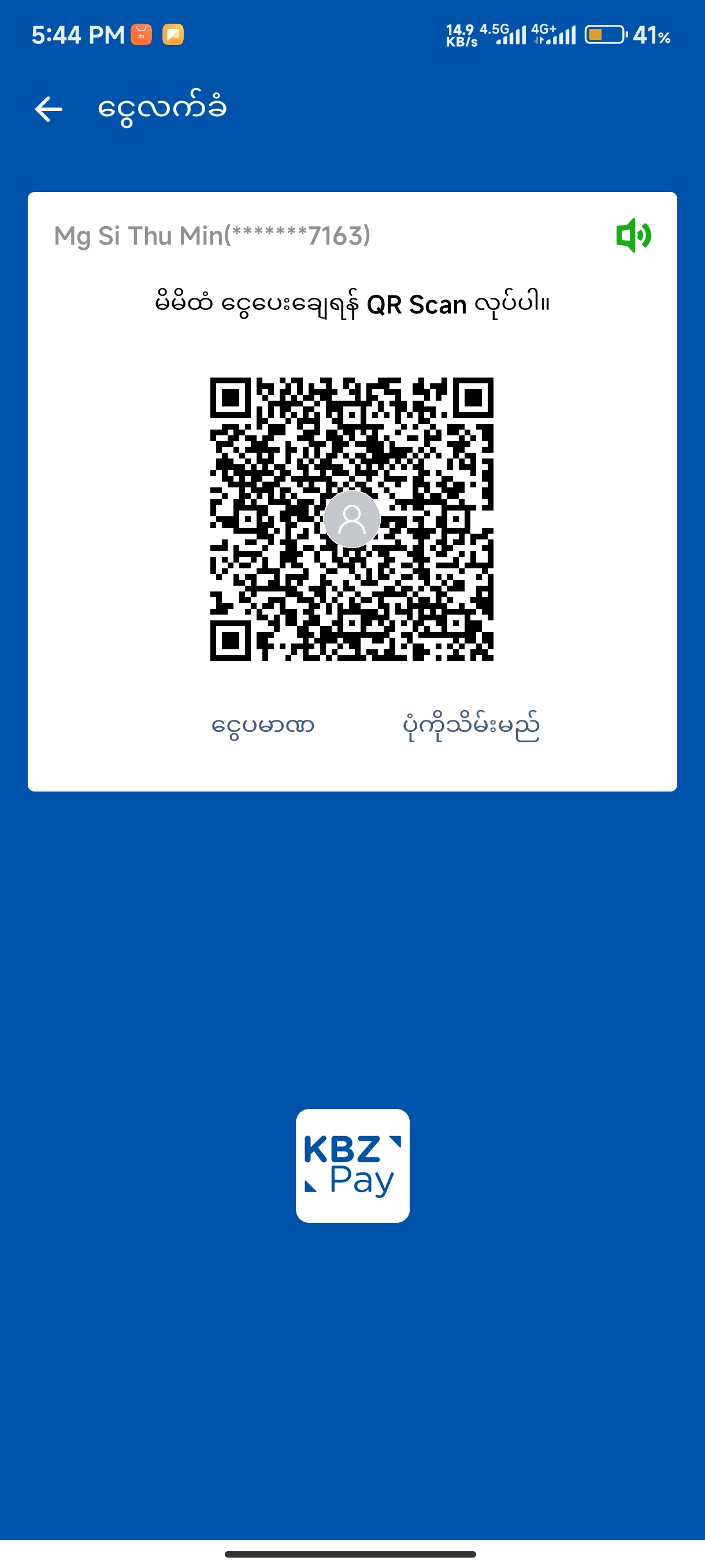The height and width of the screenshot is (1568, 705).
Task: Tap ပုံကိုသိမ်းမည် to save QR image
Action: 471,726
